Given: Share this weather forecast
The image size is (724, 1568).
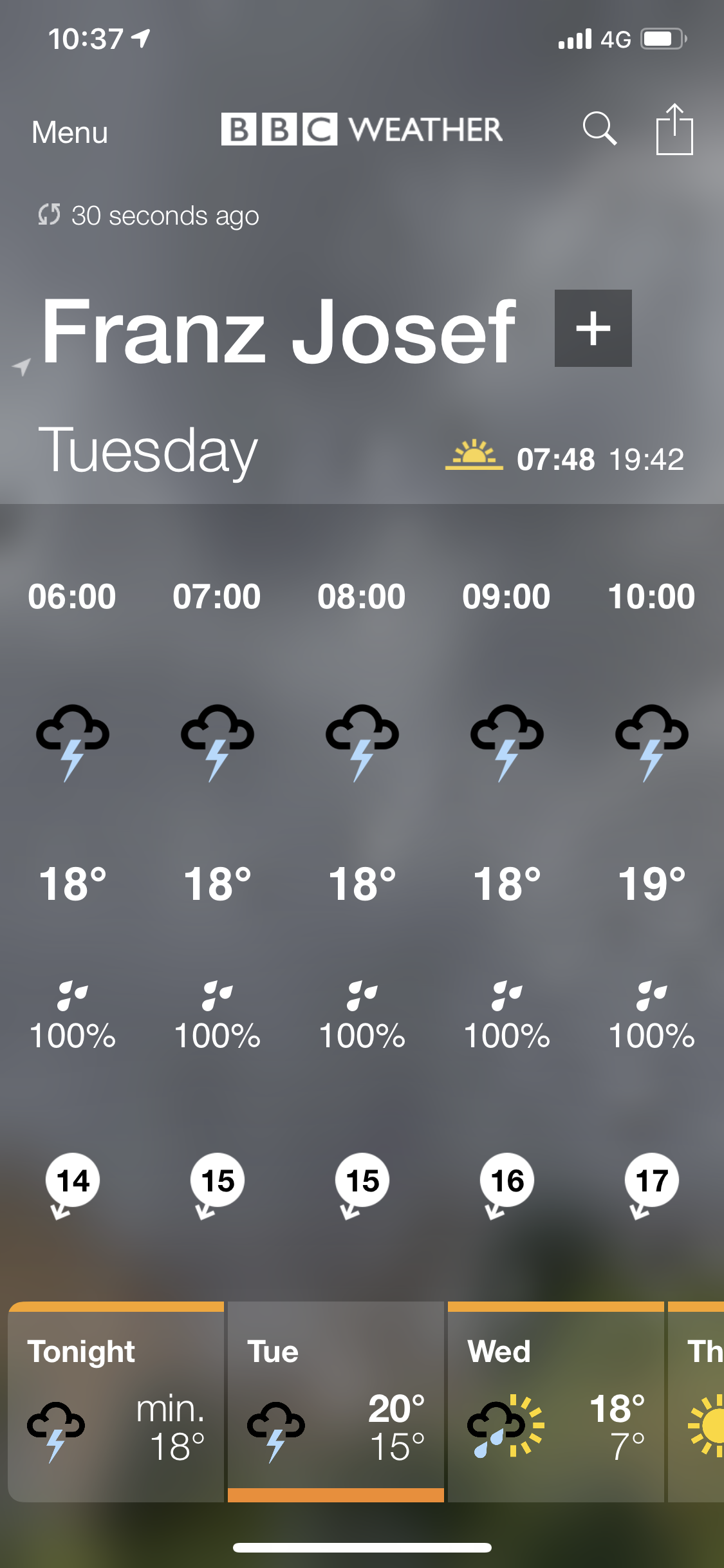Looking at the screenshot, I should pos(674,129).
